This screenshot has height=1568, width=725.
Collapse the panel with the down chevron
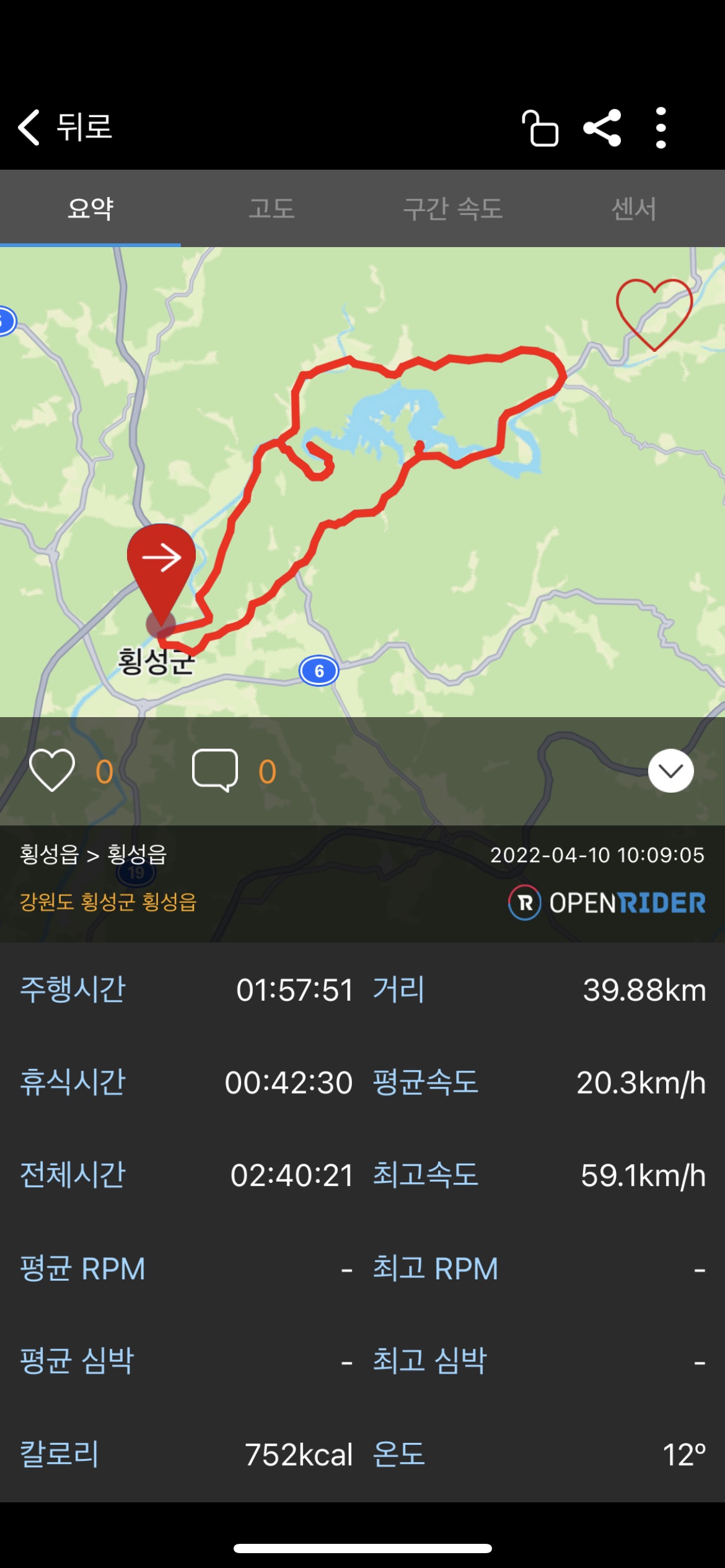pos(670,770)
